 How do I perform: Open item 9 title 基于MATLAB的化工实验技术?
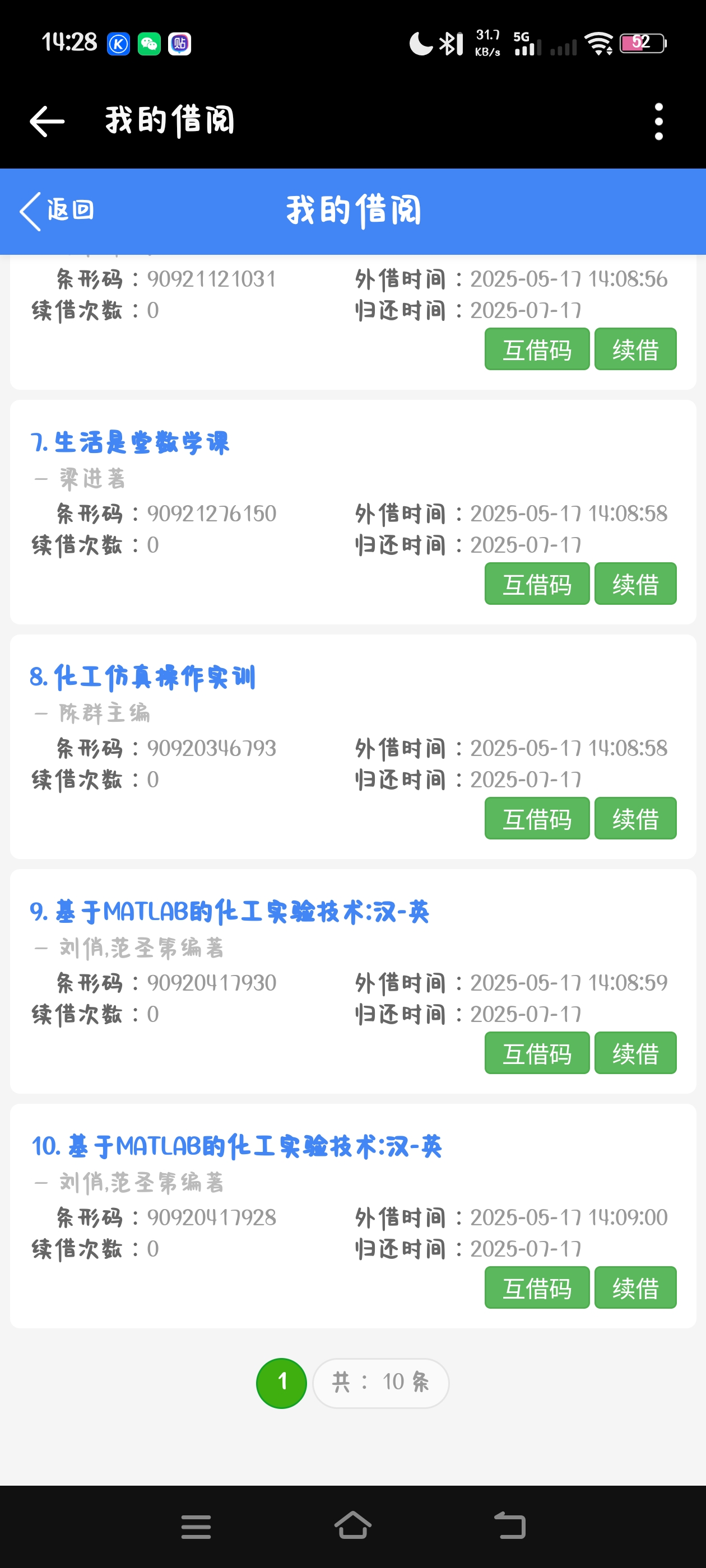click(230, 912)
